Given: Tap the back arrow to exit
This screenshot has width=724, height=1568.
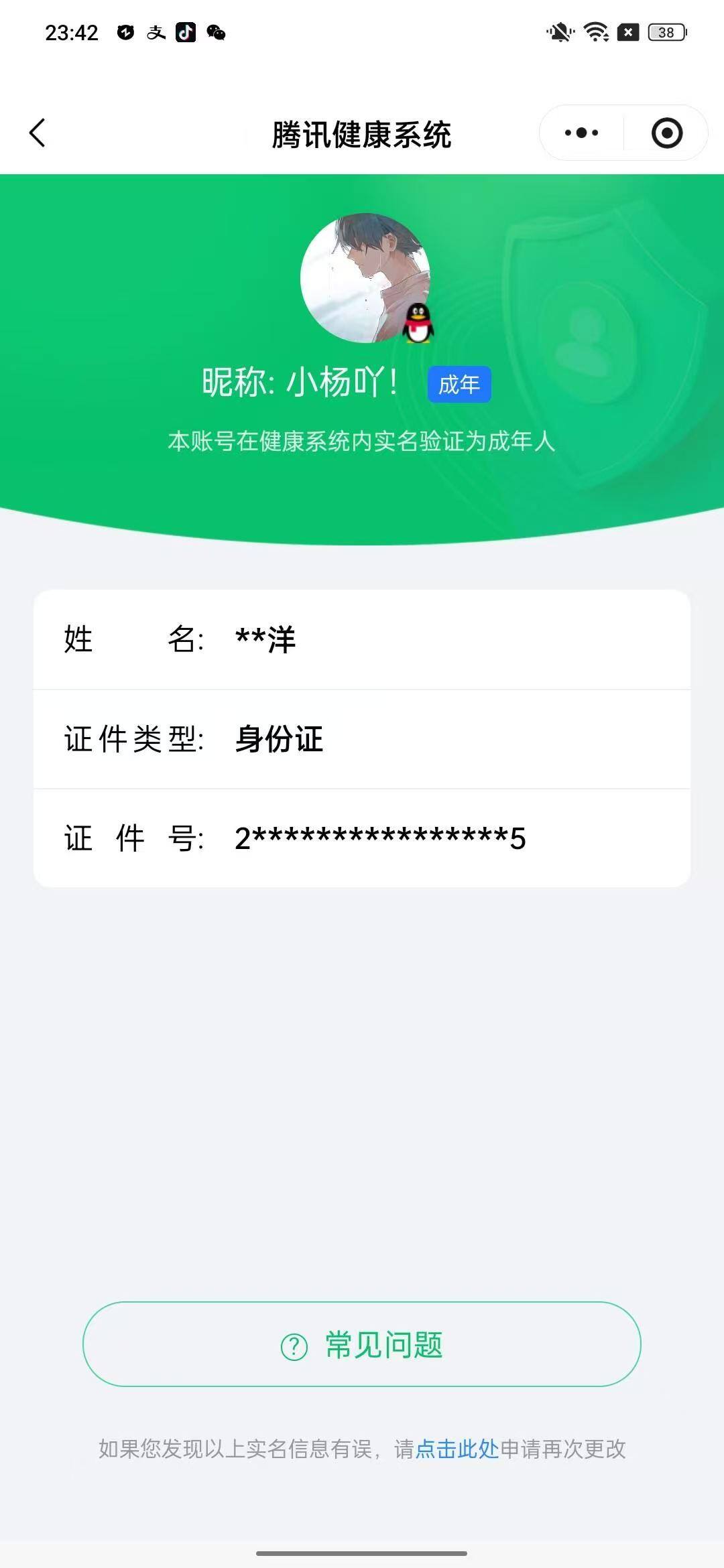Looking at the screenshot, I should coord(38,133).
